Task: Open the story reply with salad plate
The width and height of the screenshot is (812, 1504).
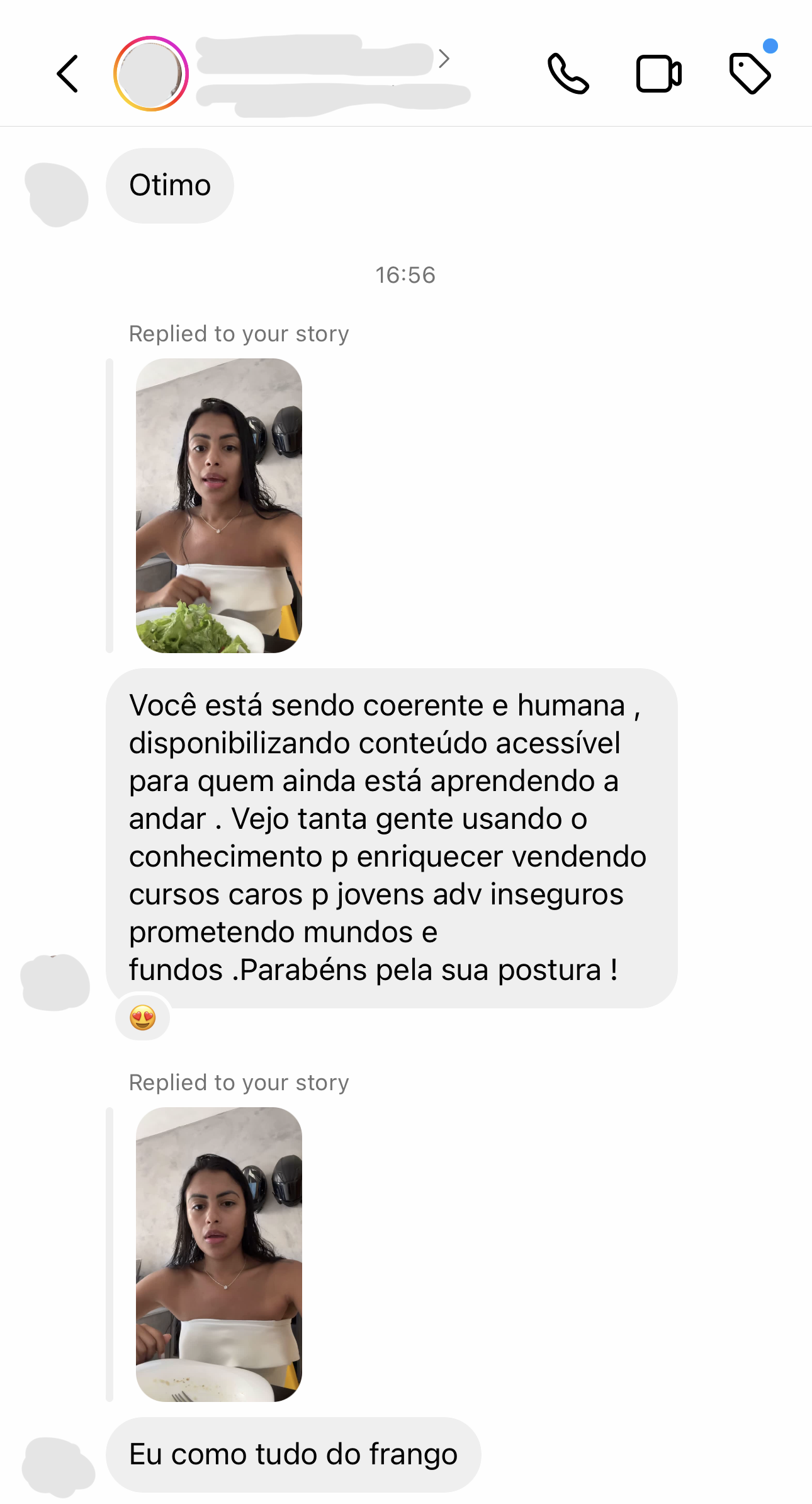Action: (219, 505)
